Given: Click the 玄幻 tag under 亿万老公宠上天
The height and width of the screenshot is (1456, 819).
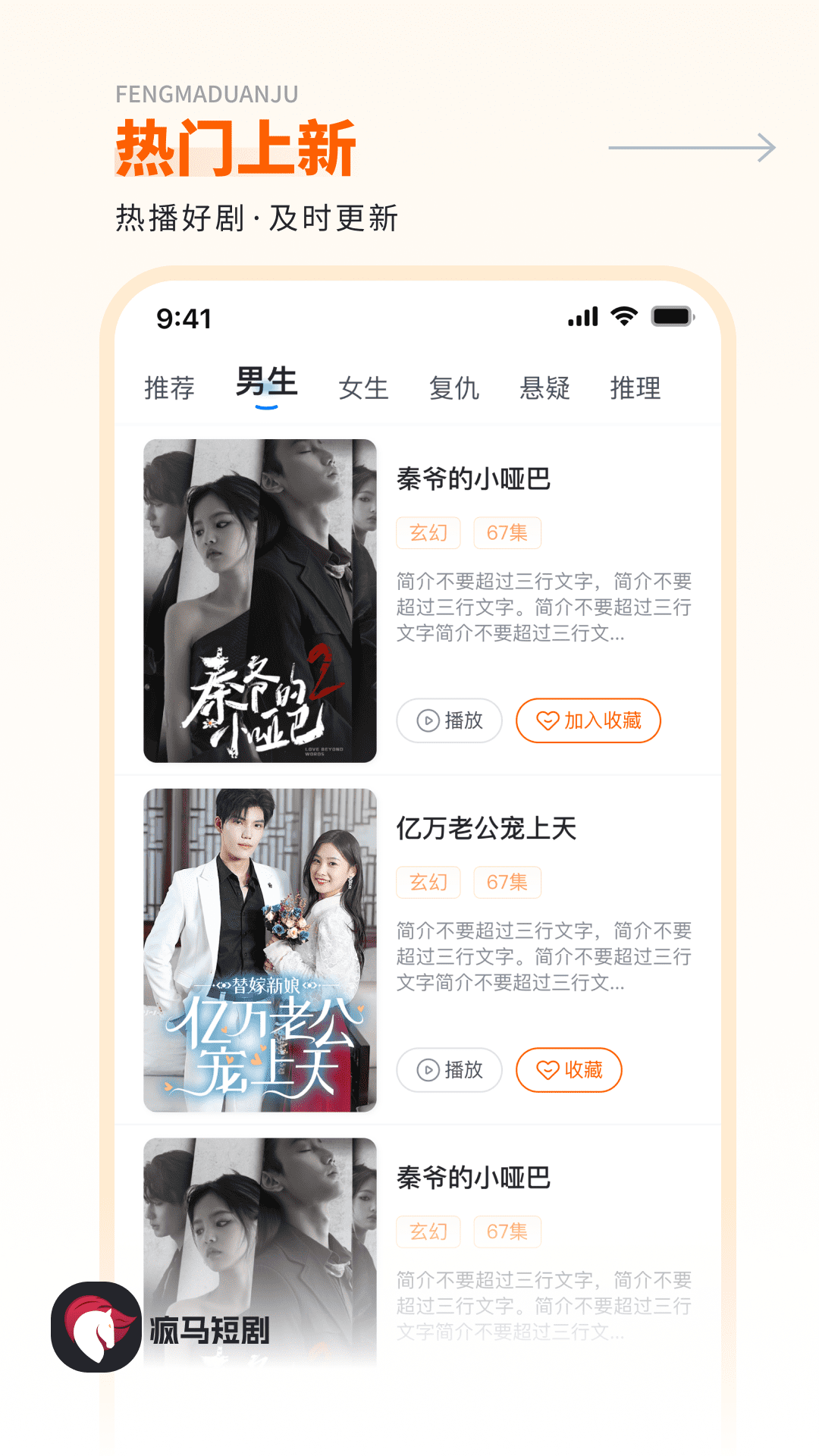Looking at the screenshot, I should click(x=428, y=882).
